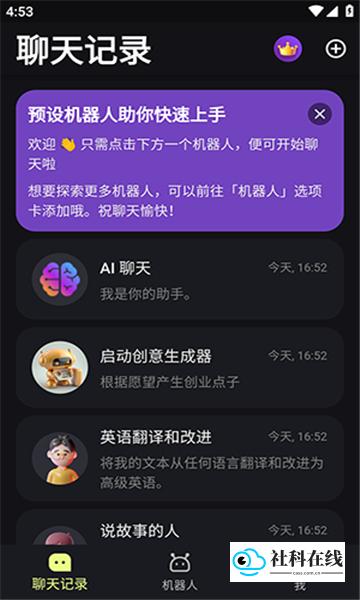Open the 英语翻译和改进 chat
Viewport: 360px width, 600px height.
pyautogui.click(x=180, y=458)
